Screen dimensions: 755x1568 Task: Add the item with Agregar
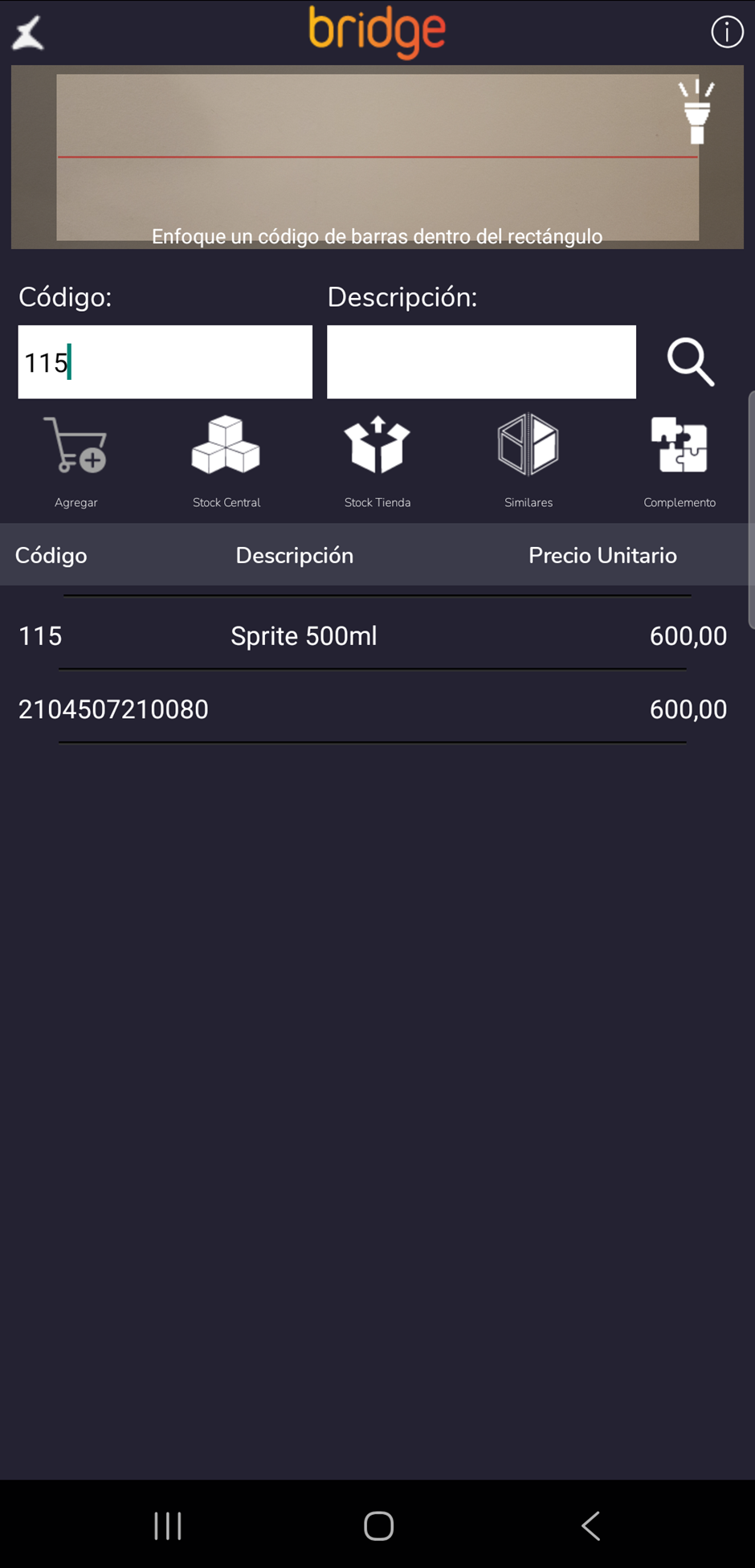point(76,459)
